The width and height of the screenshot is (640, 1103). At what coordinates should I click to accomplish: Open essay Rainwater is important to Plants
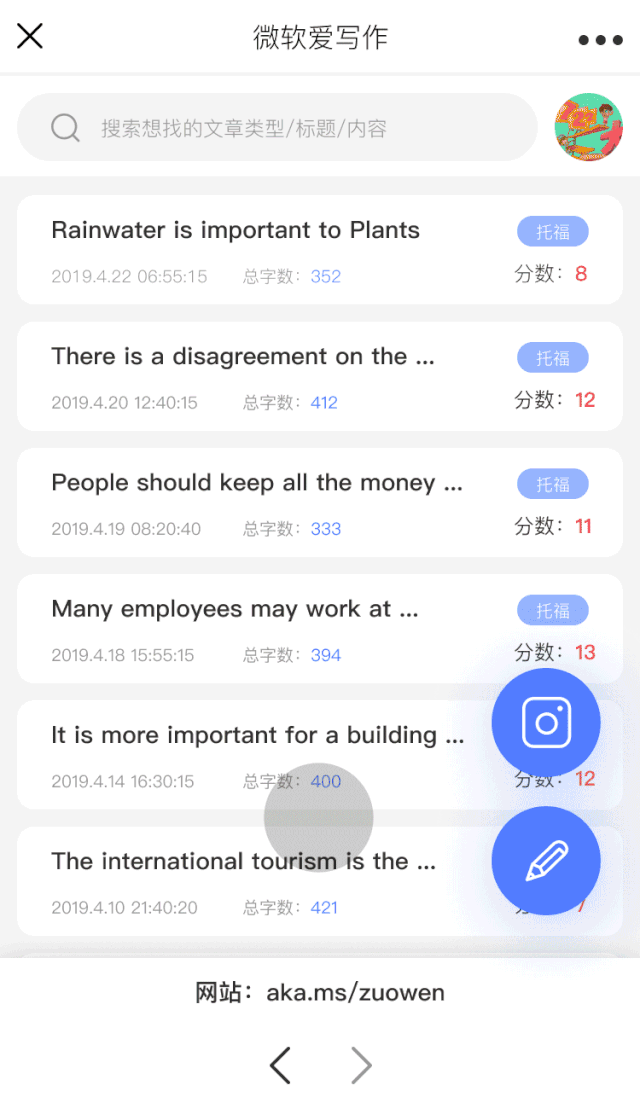pos(235,231)
